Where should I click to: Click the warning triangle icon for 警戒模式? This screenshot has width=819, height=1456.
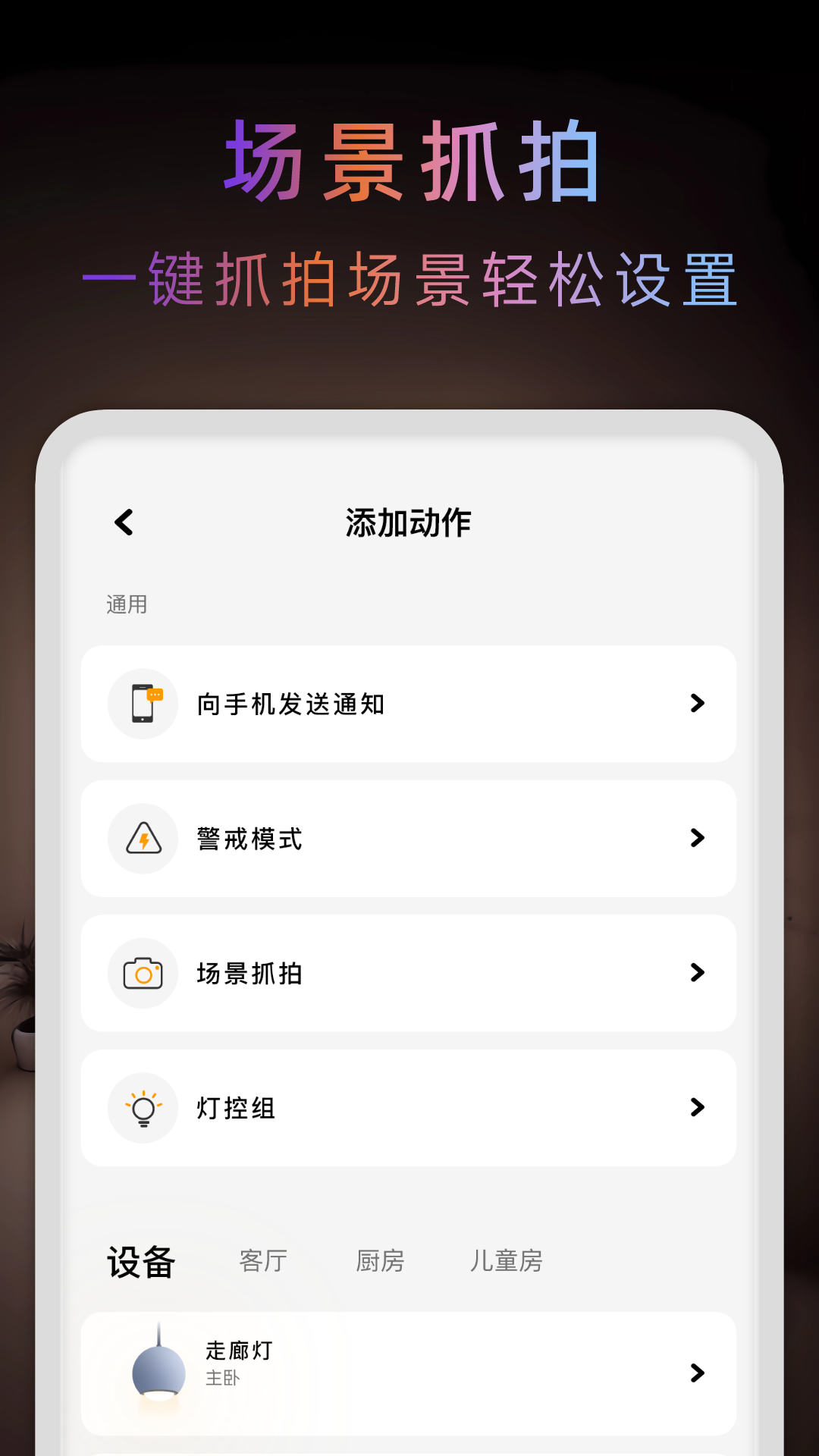click(x=143, y=839)
